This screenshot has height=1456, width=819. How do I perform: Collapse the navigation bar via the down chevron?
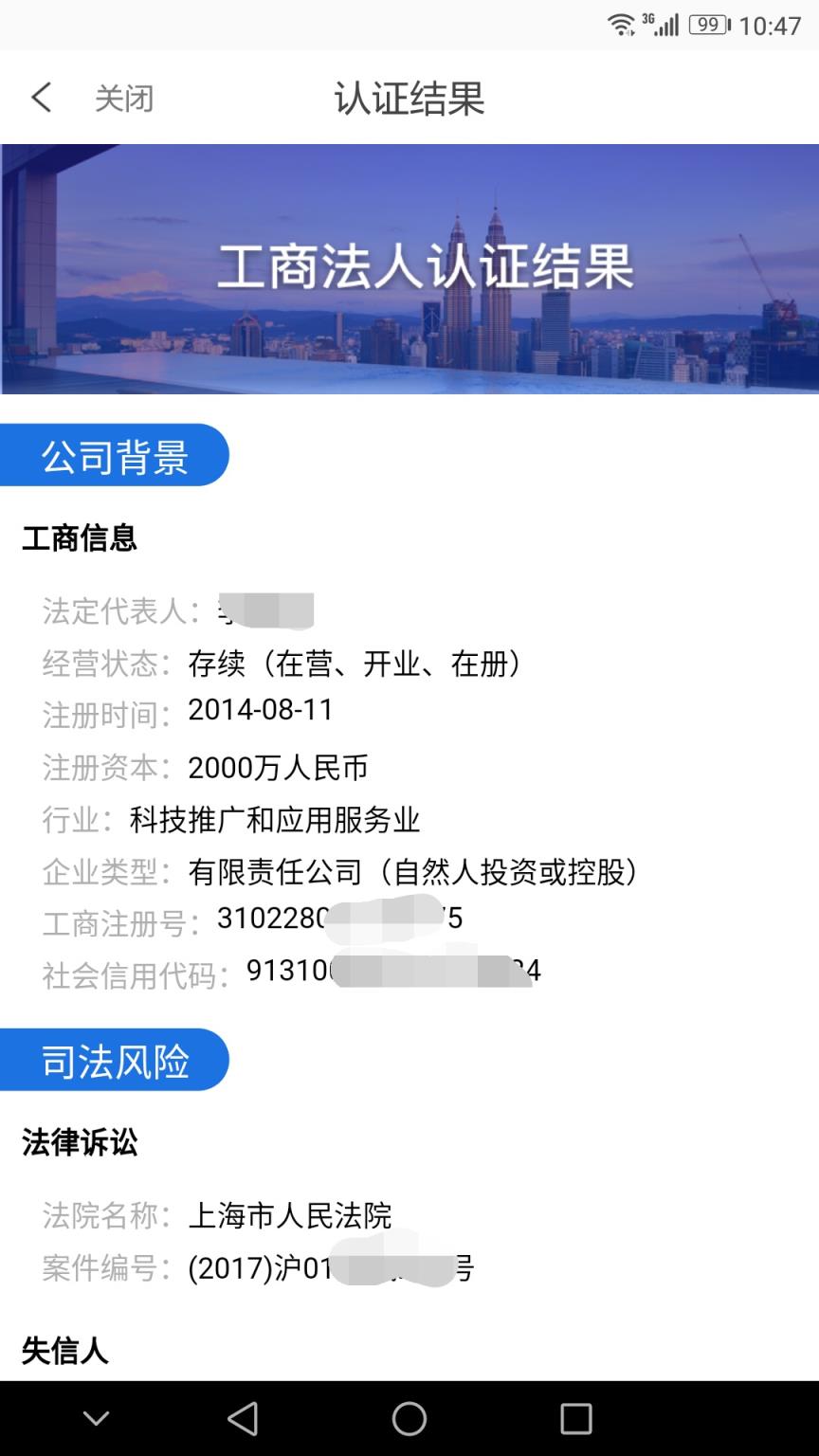point(95,1419)
